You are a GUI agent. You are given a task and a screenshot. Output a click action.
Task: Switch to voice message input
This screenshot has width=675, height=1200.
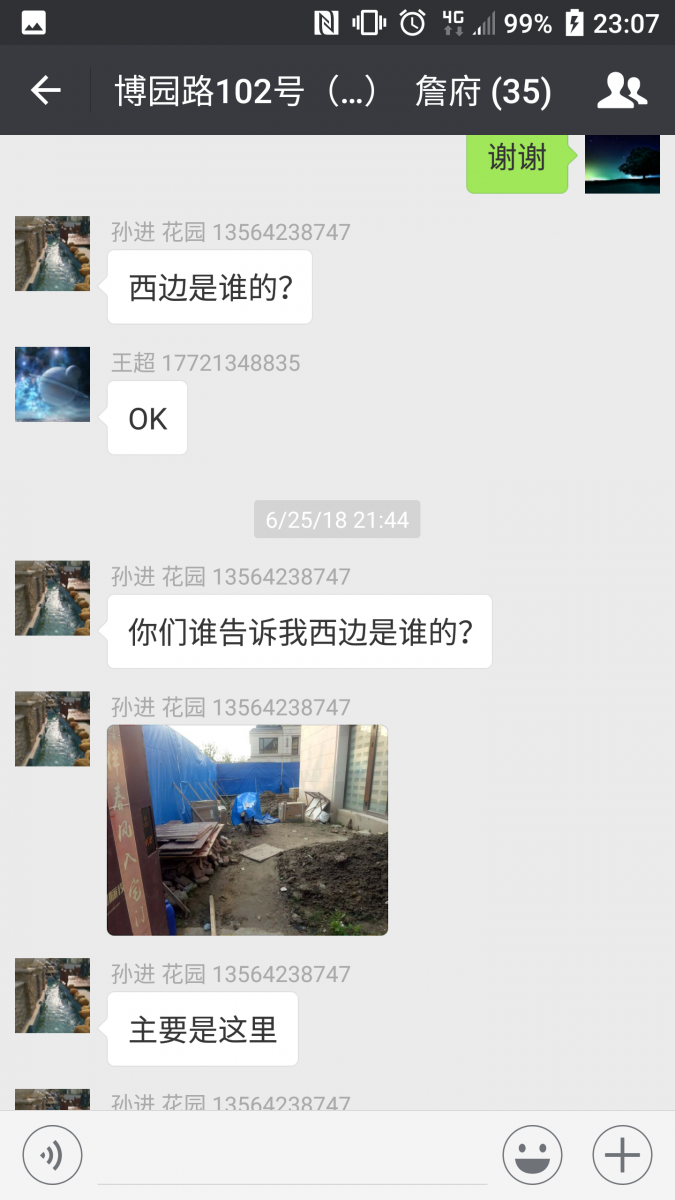pos(51,1156)
